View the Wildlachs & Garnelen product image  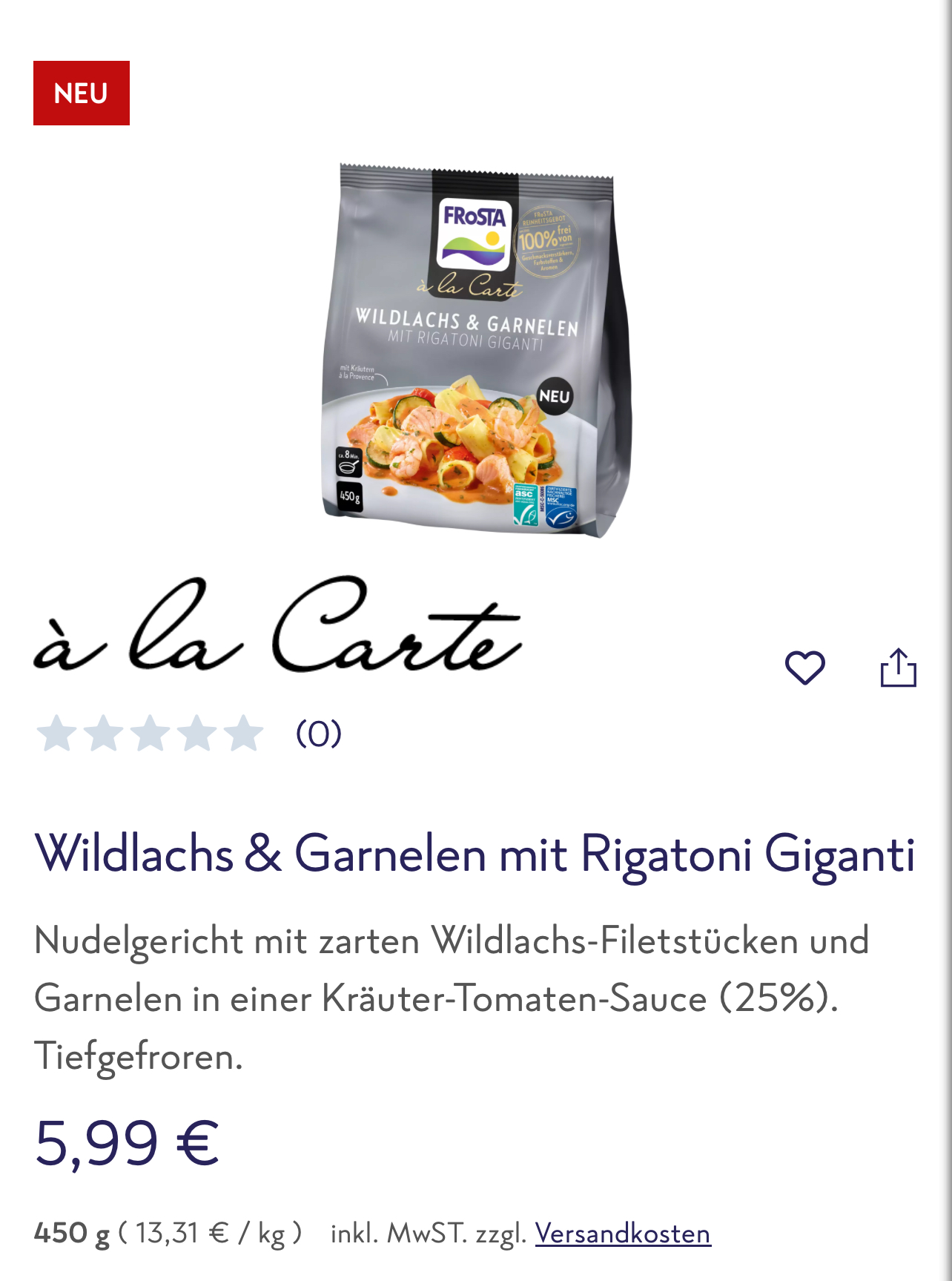(476, 350)
